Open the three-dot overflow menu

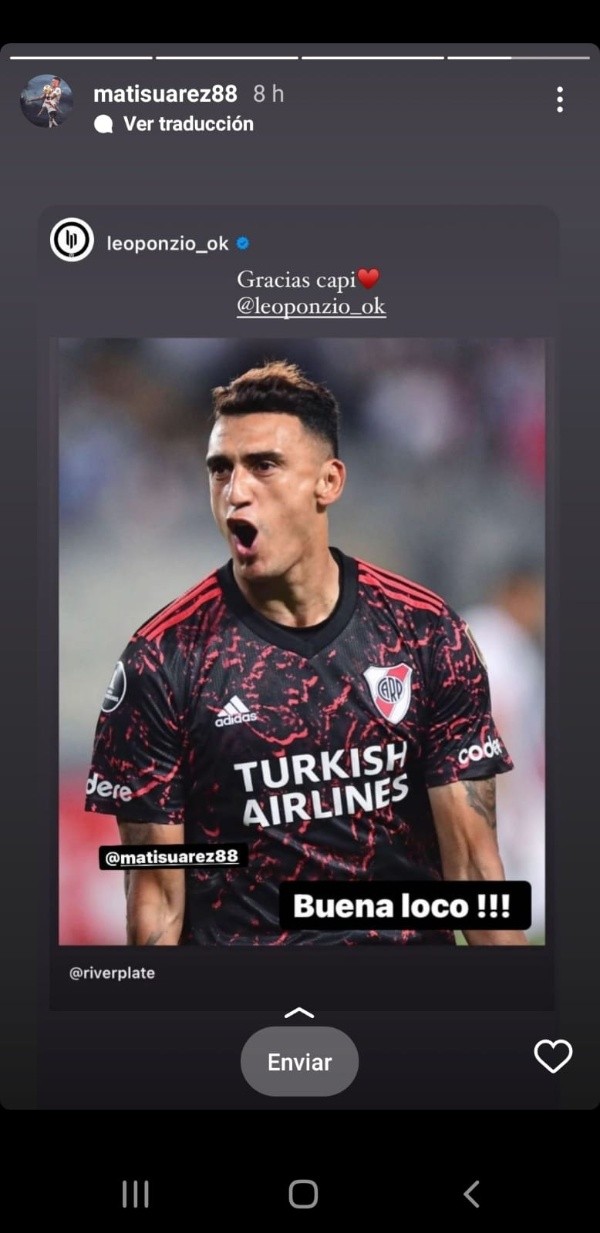pos(559,99)
